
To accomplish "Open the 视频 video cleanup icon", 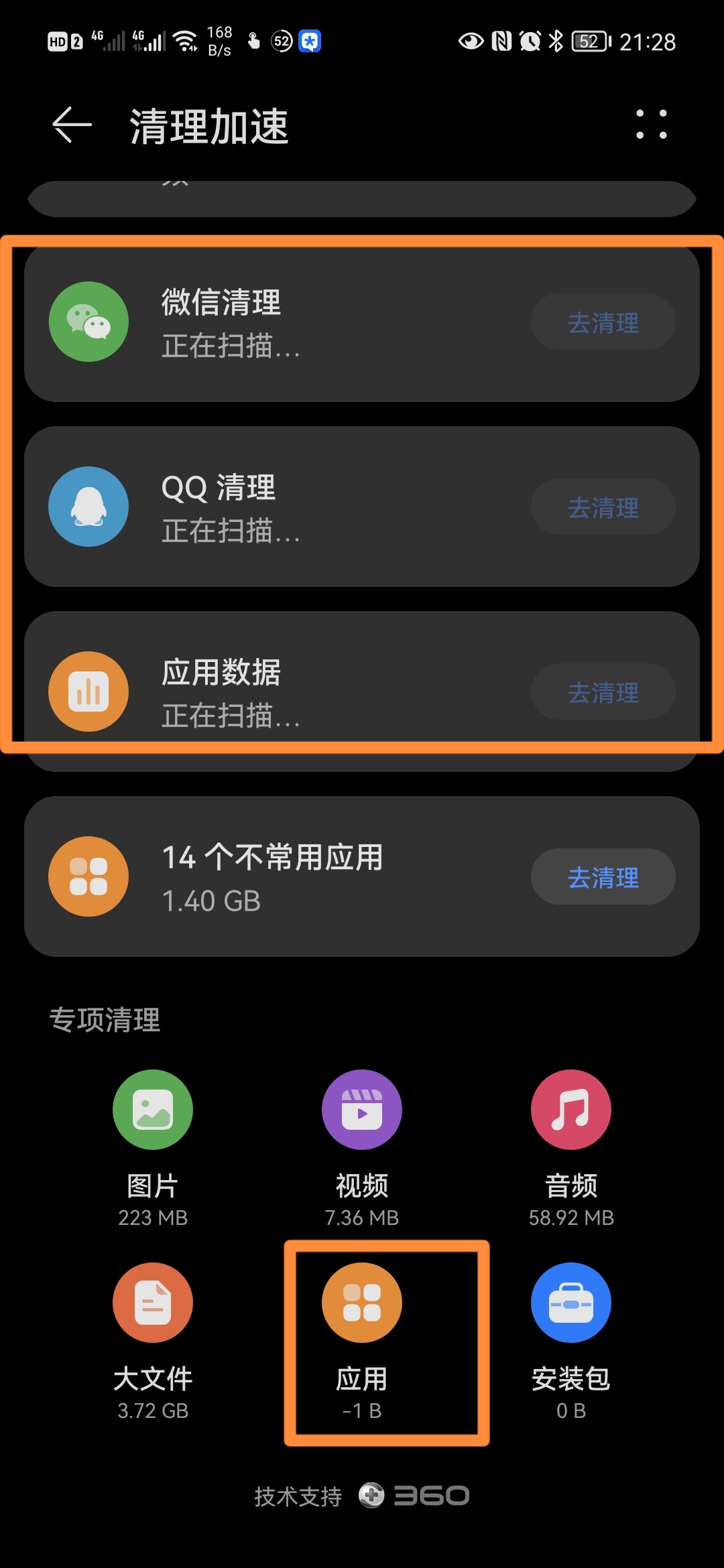I will pos(361,1109).
